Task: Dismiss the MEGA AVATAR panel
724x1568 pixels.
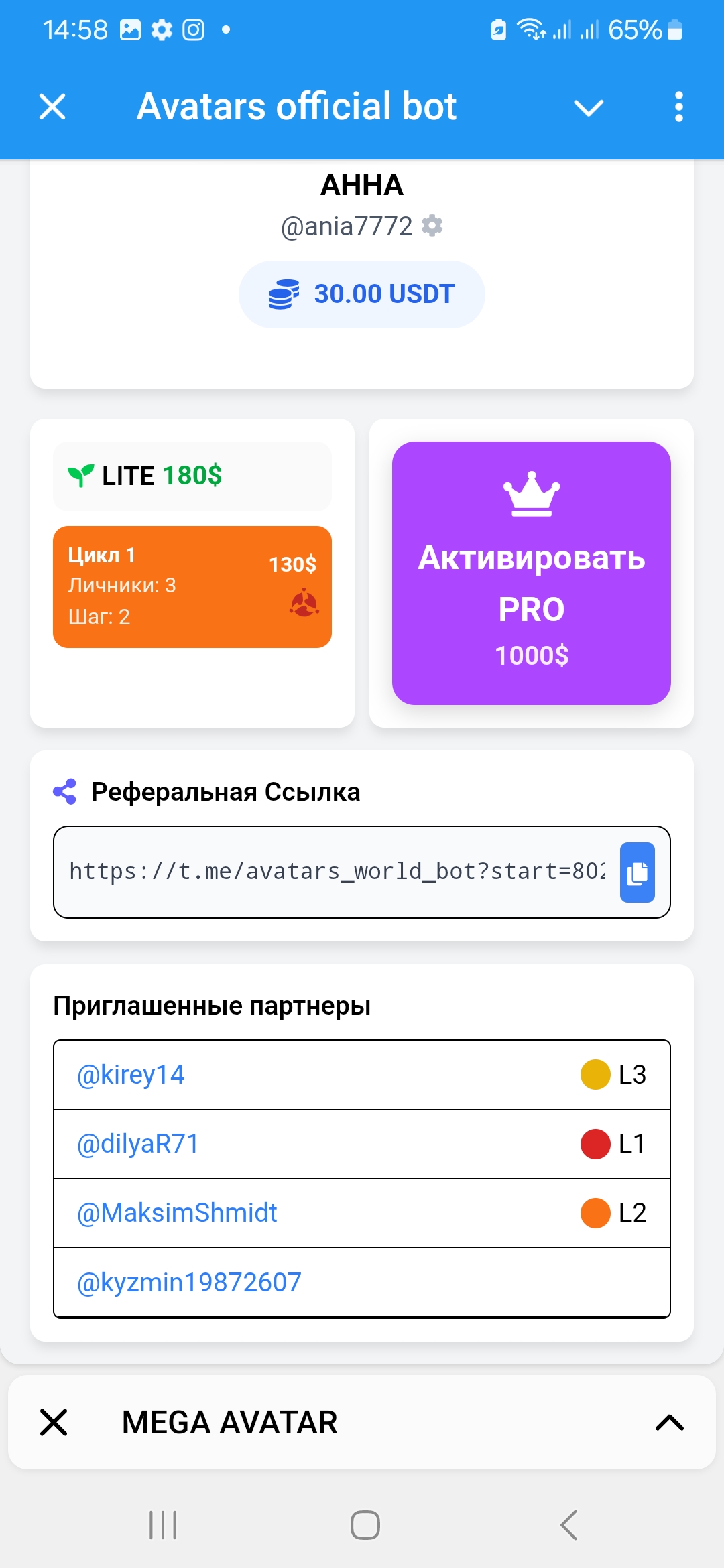Action: pos(54,1422)
